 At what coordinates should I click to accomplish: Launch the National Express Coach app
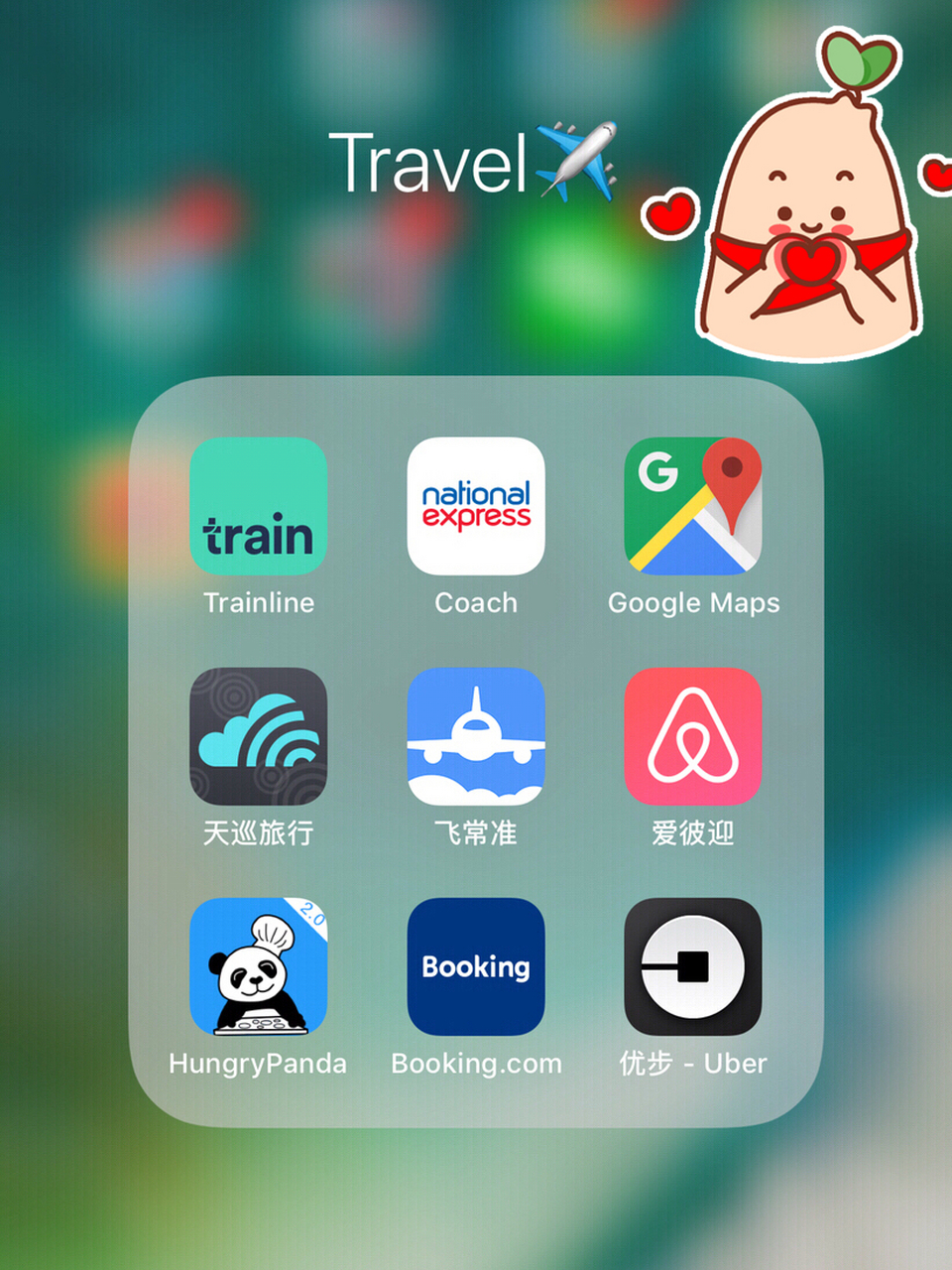(x=476, y=506)
